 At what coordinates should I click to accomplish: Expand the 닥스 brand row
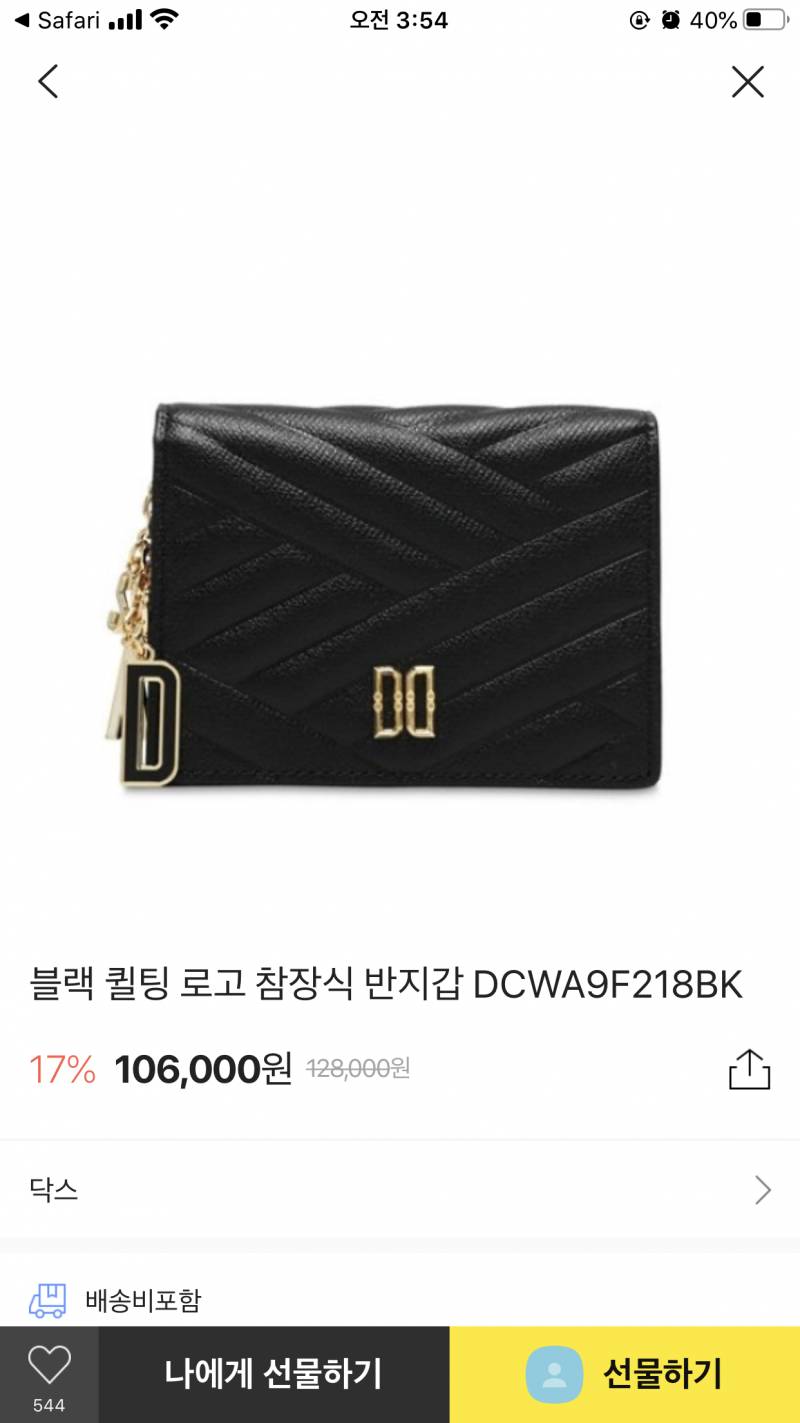tap(400, 1190)
